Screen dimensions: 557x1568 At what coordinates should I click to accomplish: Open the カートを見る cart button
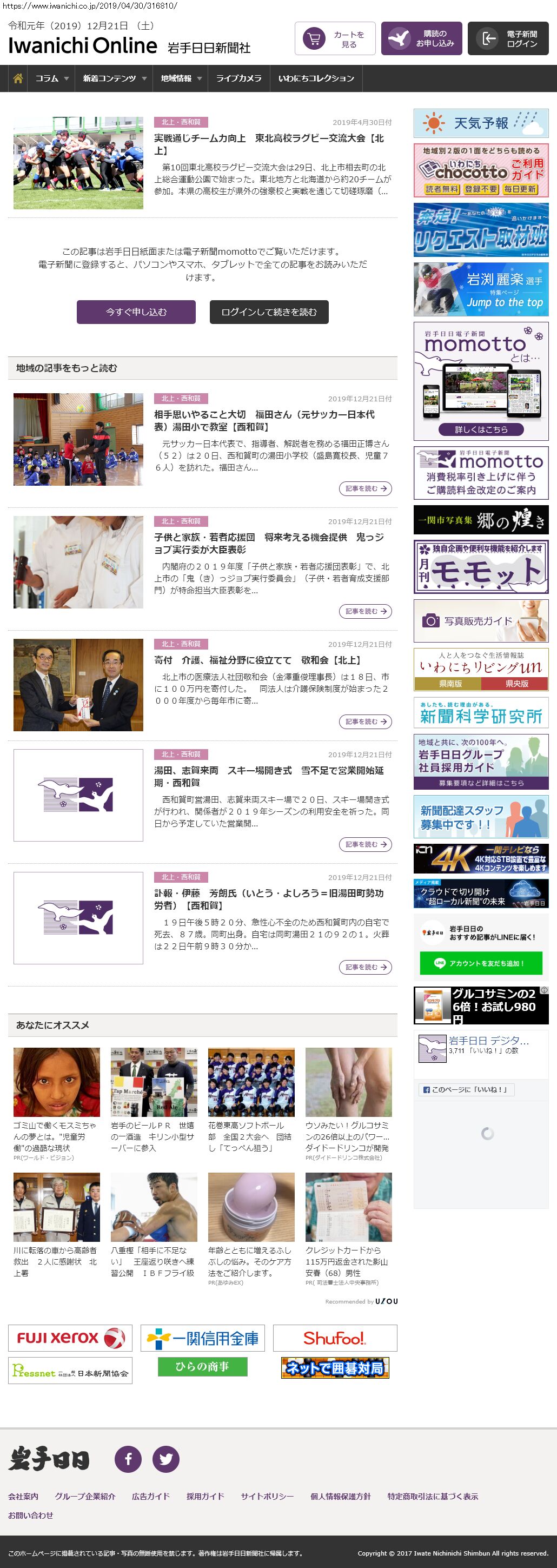335,39
